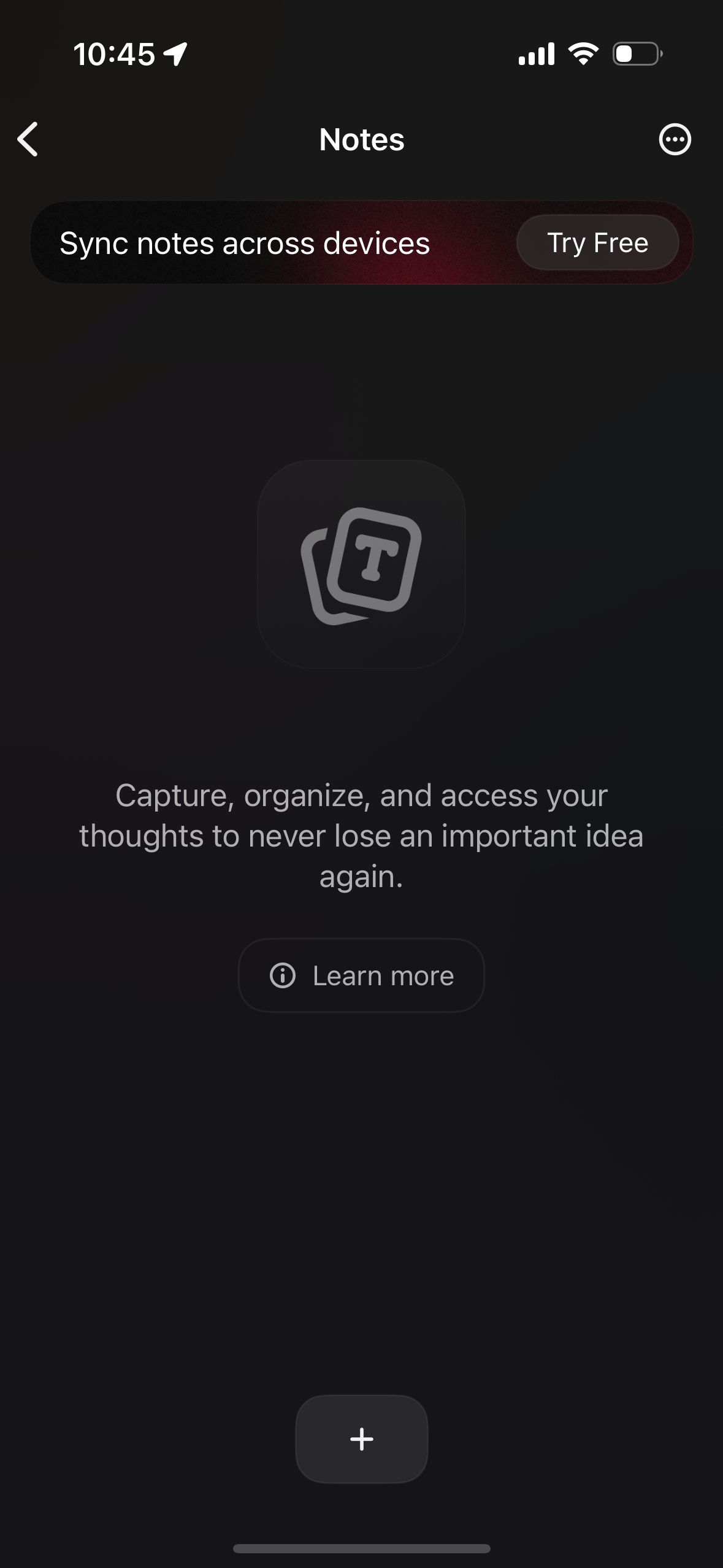
Task: Open Learn more about Notes
Action: (x=361, y=975)
